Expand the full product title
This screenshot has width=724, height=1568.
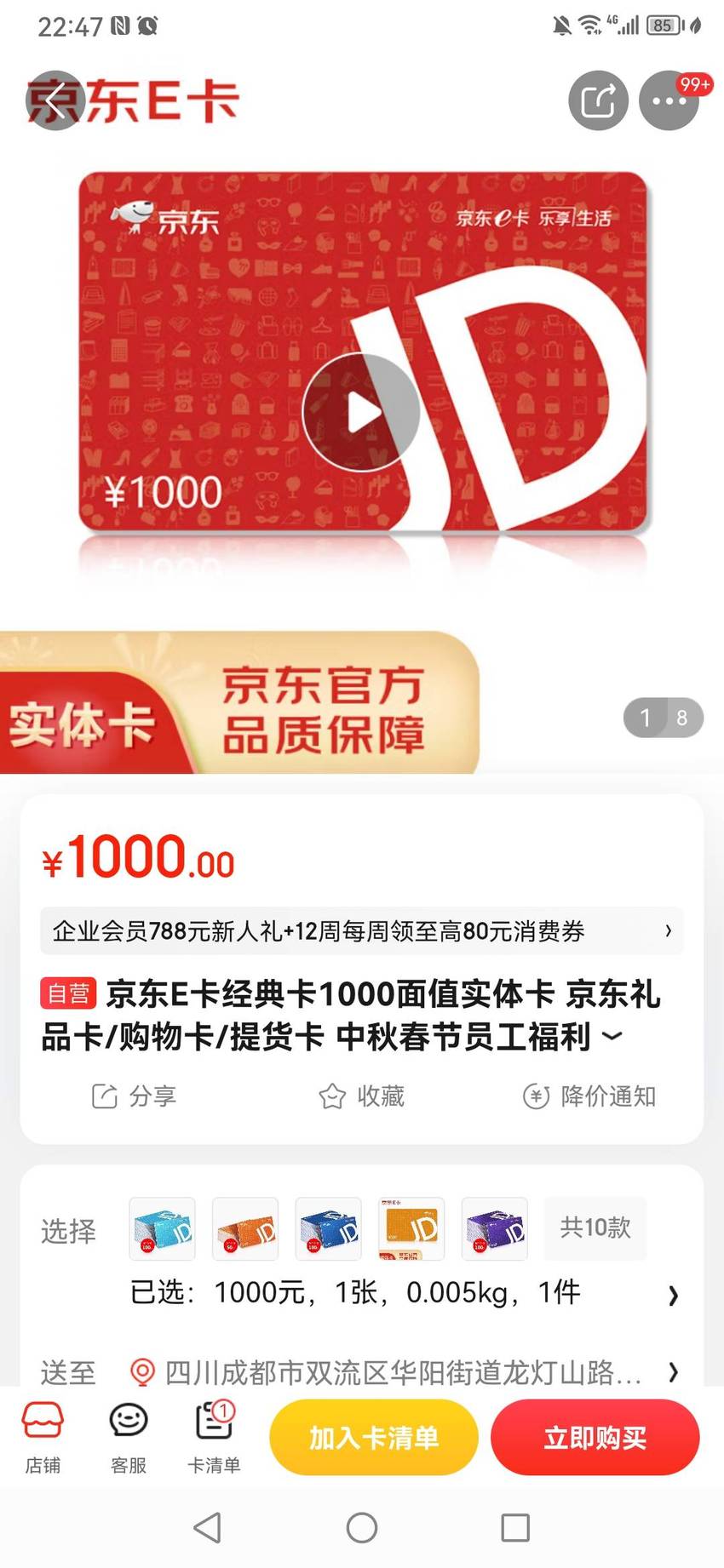point(612,1037)
